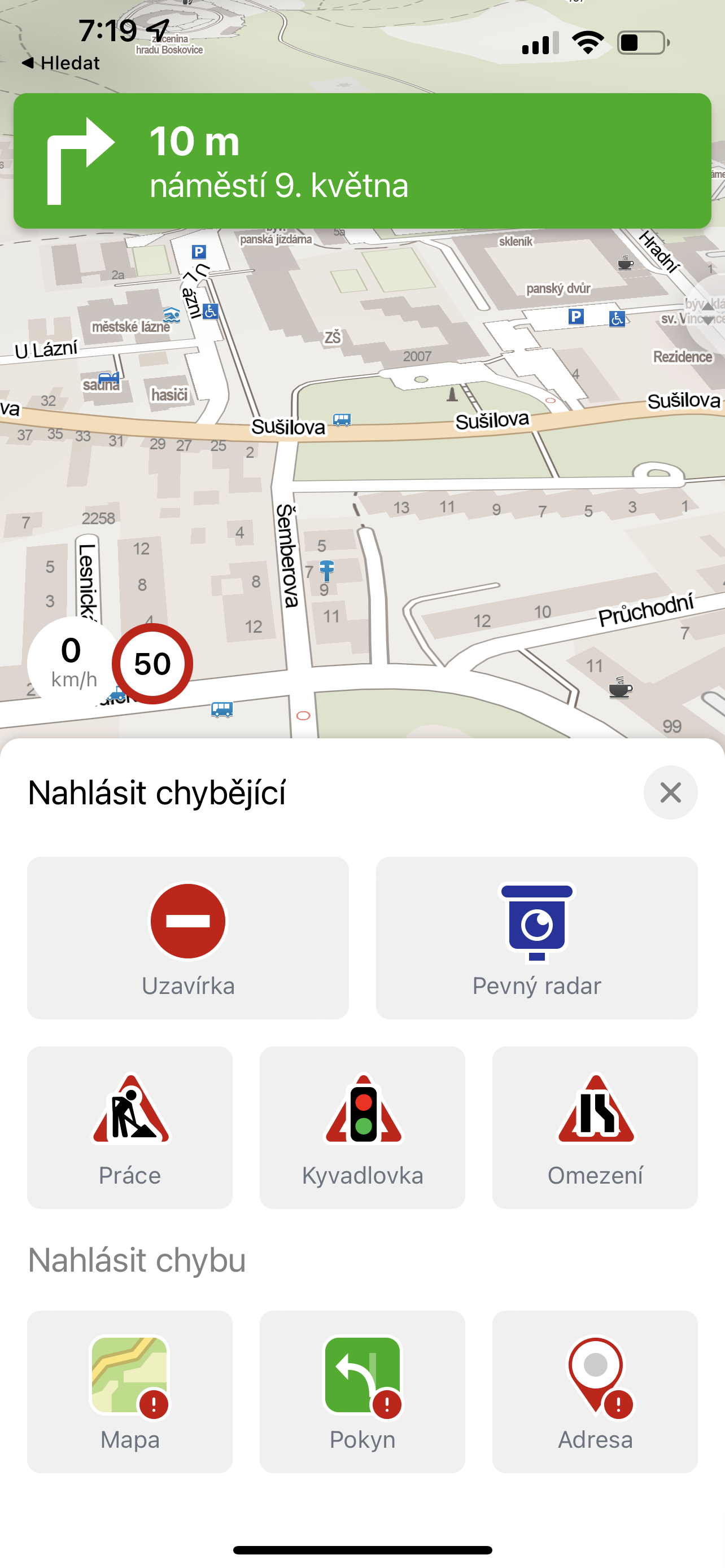Select Pevný radar to report a speed camera
Image resolution: width=725 pixels, height=1568 pixels.
536,938
